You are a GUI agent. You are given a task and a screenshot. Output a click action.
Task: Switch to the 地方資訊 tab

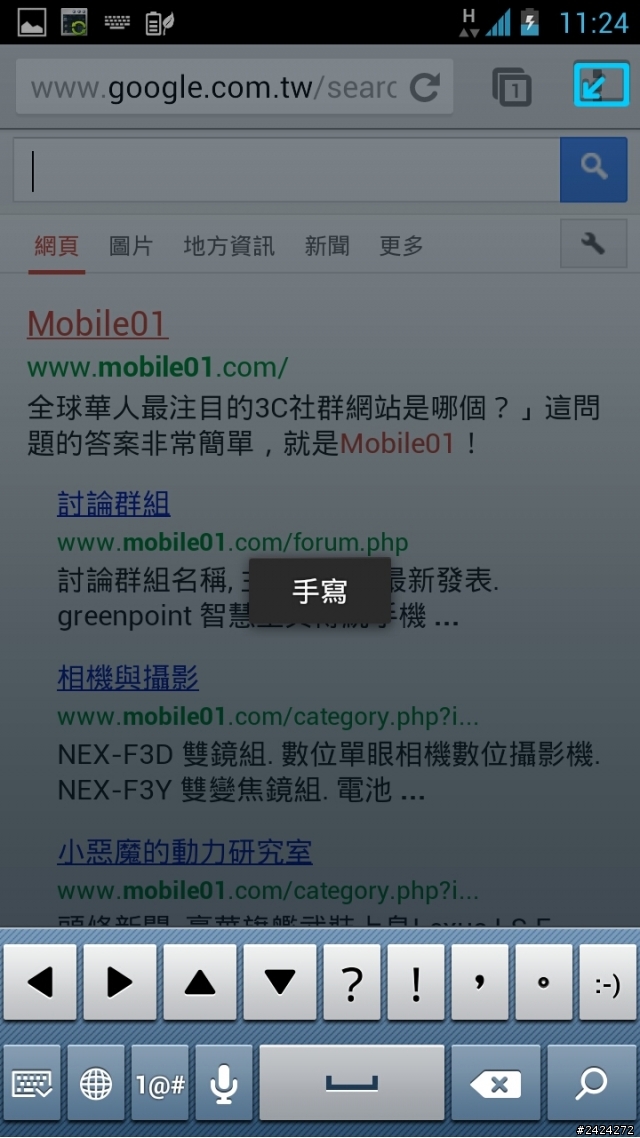tap(229, 246)
